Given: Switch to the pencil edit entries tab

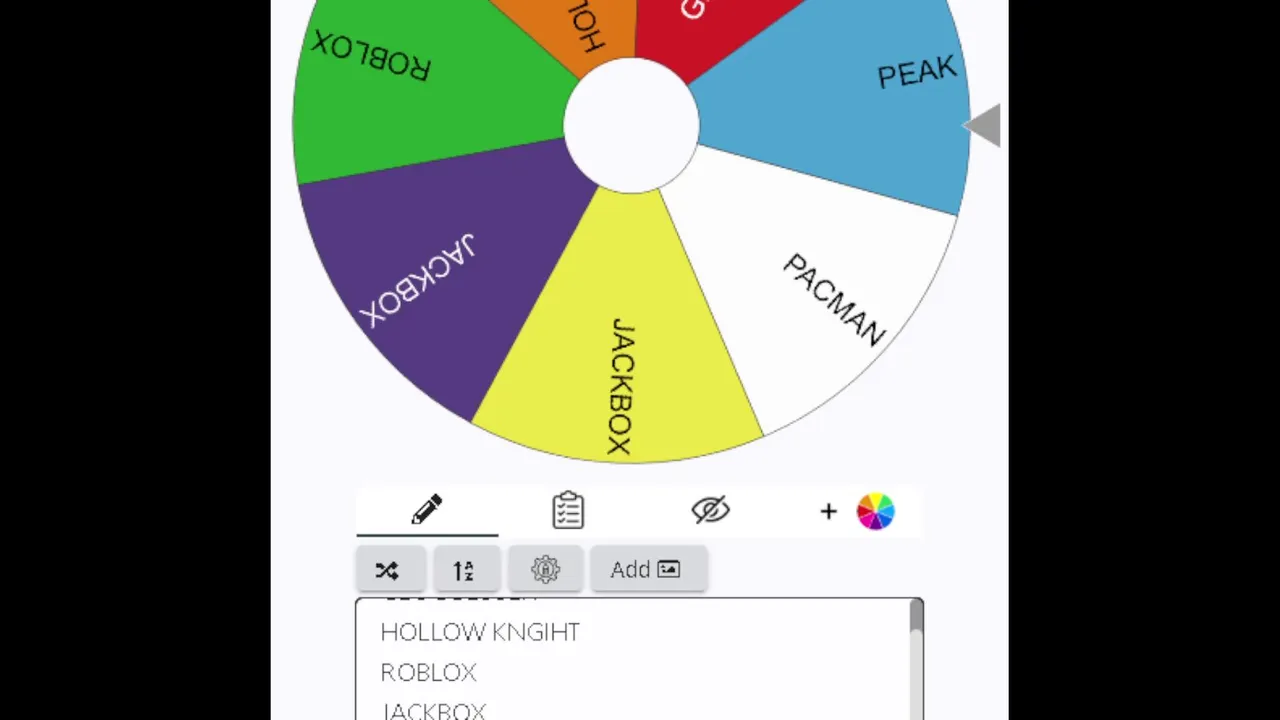Looking at the screenshot, I should coord(427,510).
